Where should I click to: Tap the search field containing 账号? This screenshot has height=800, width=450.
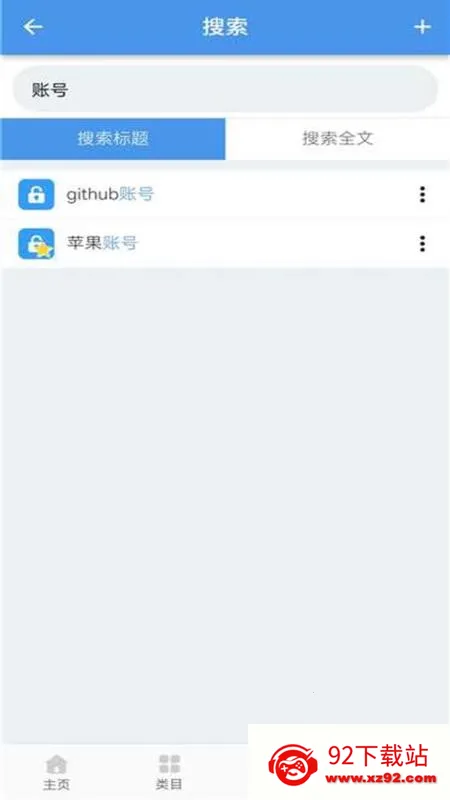coord(225,89)
